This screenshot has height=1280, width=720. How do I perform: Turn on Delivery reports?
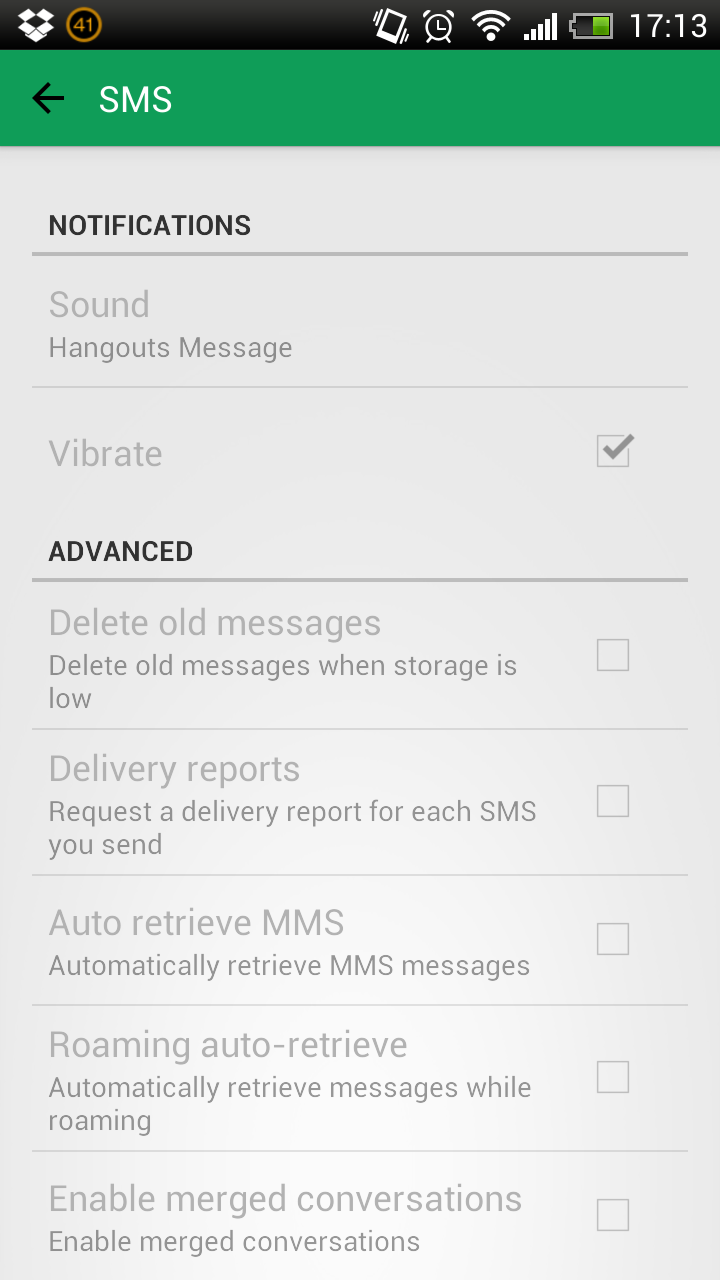[x=613, y=801]
